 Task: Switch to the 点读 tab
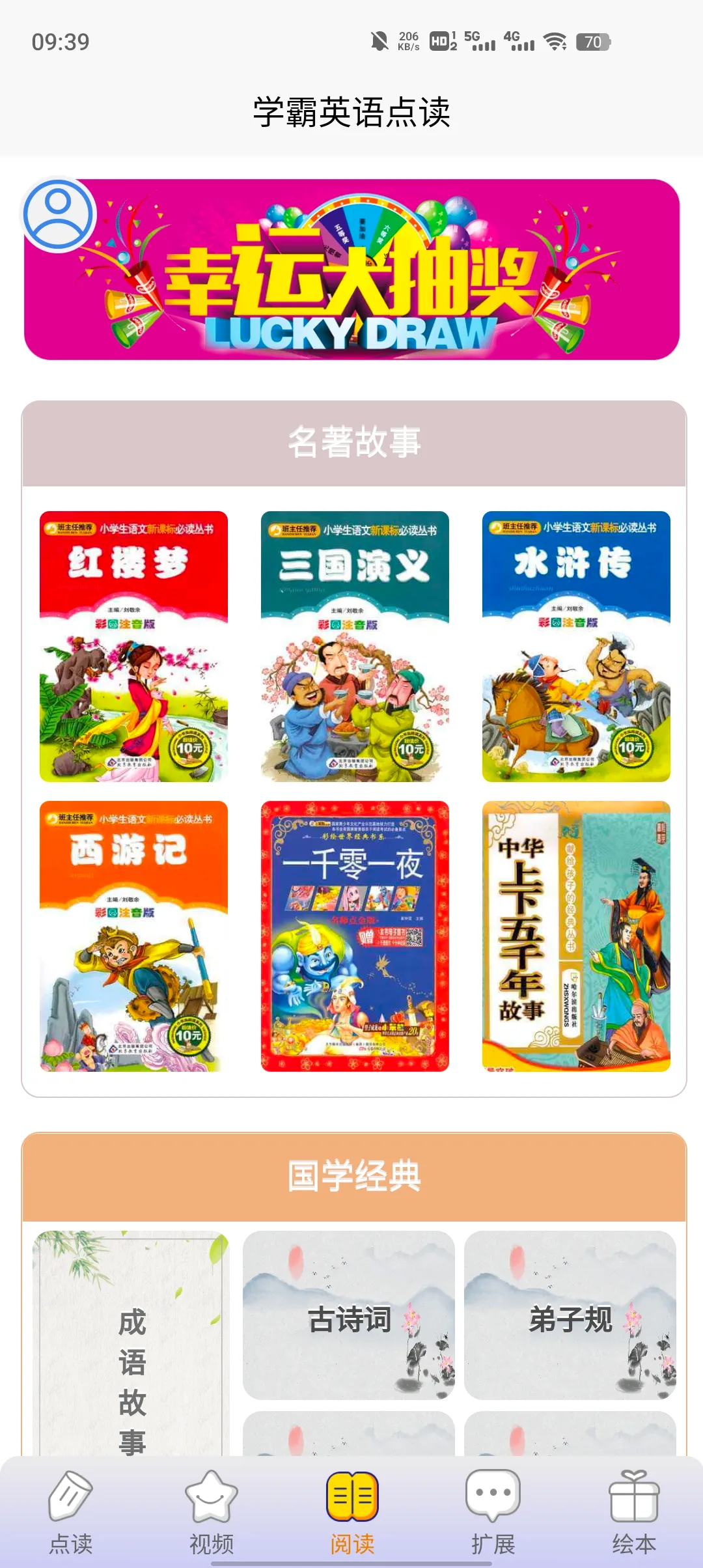pos(71,1512)
